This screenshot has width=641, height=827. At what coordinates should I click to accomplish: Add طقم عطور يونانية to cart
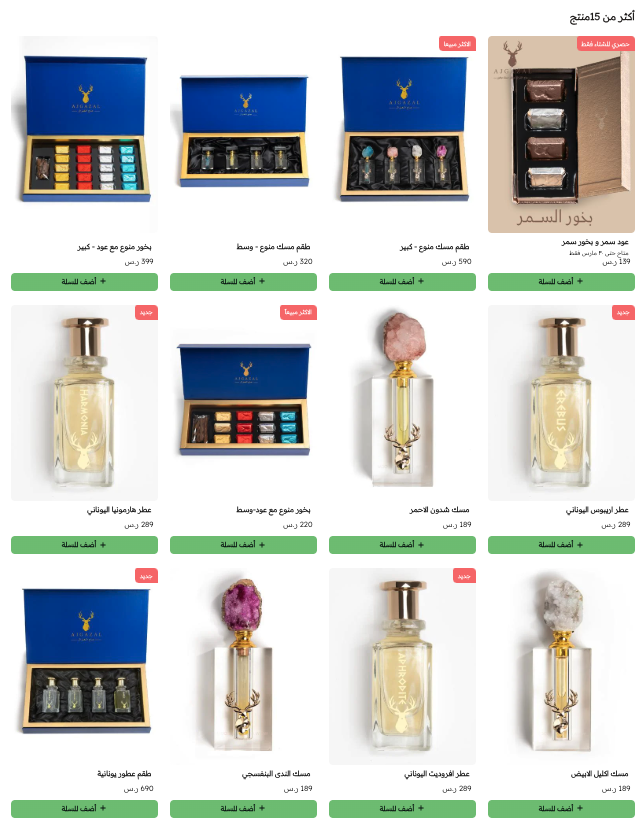85,809
